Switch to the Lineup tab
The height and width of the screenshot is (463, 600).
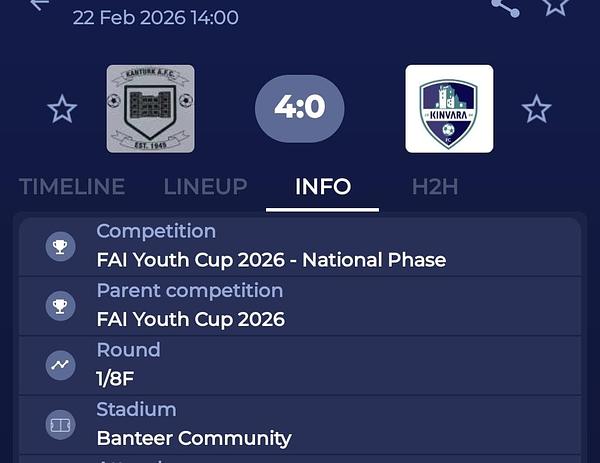pyautogui.click(x=205, y=187)
